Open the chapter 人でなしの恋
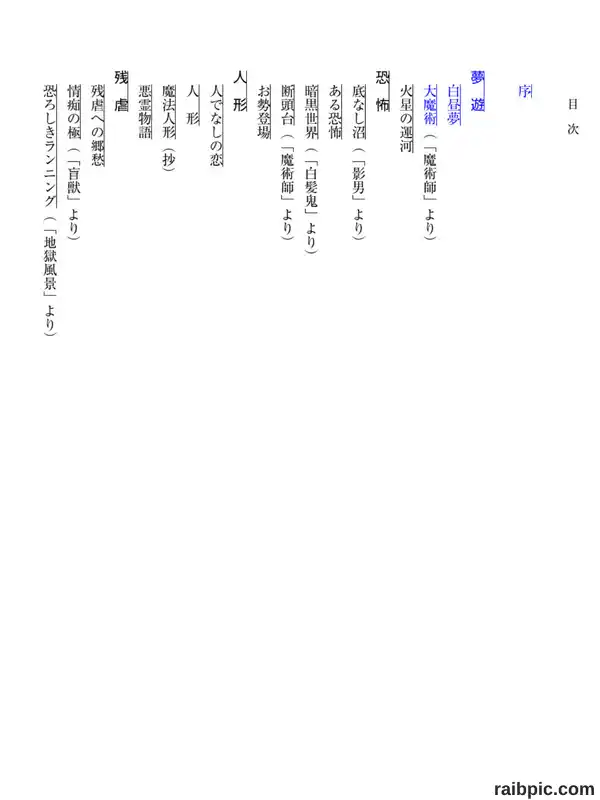The height and width of the screenshot is (800, 600). tap(216, 126)
